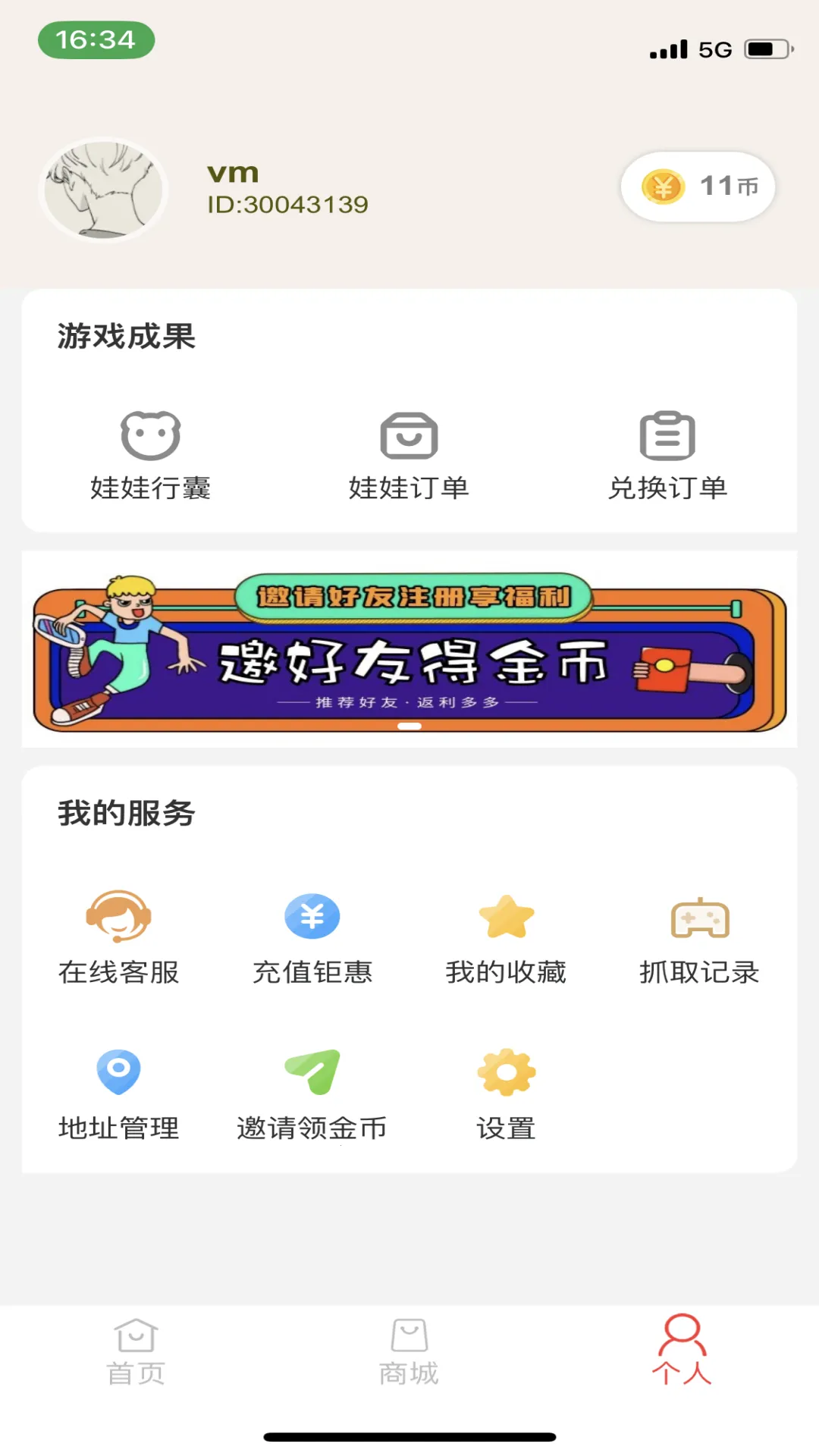The width and height of the screenshot is (819, 1456).
Task: Open 娃娃行囊 doll bag
Action: click(x=150, y=457)
